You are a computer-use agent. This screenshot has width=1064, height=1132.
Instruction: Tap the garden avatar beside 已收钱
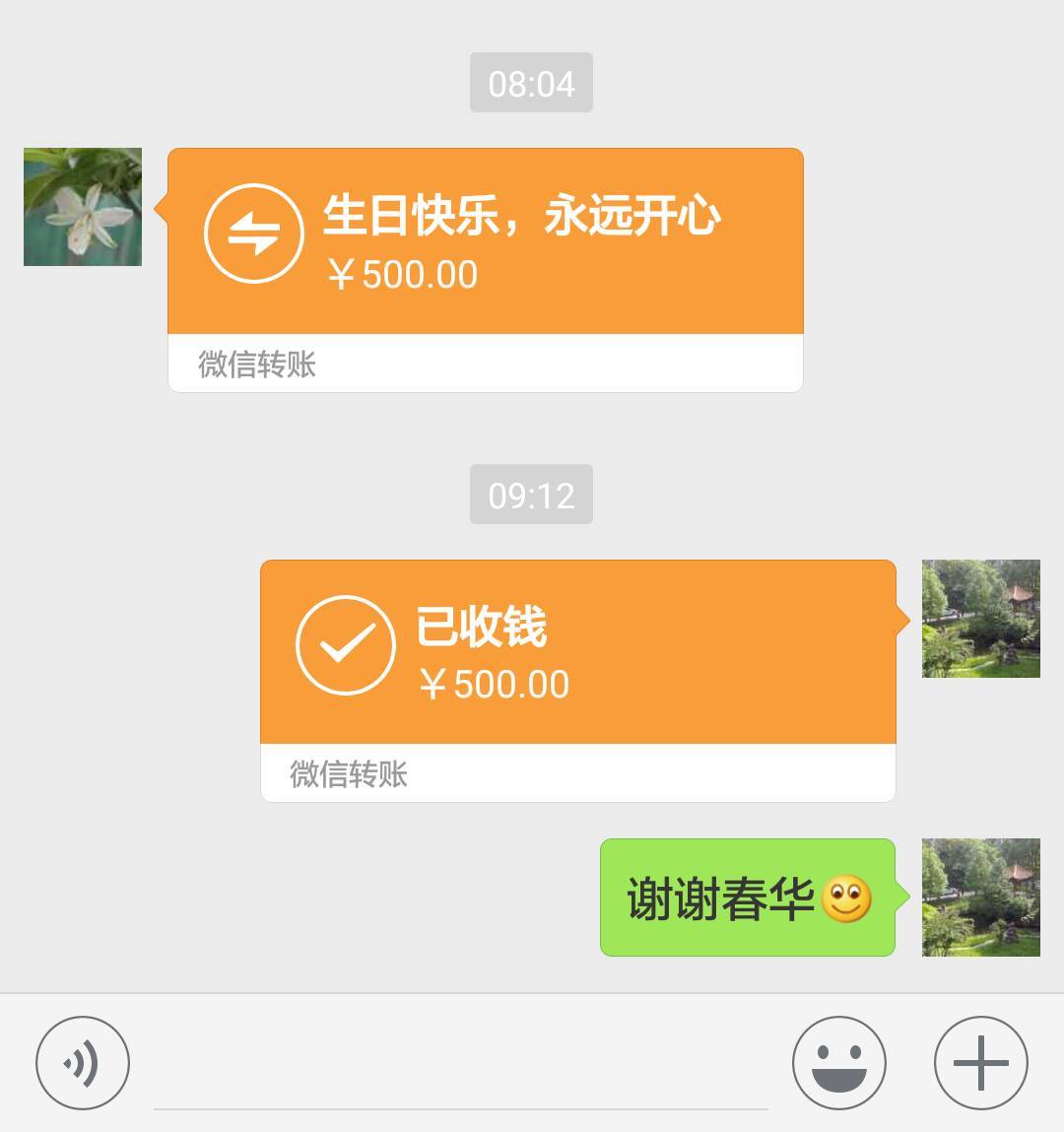[x=980, y=619]
